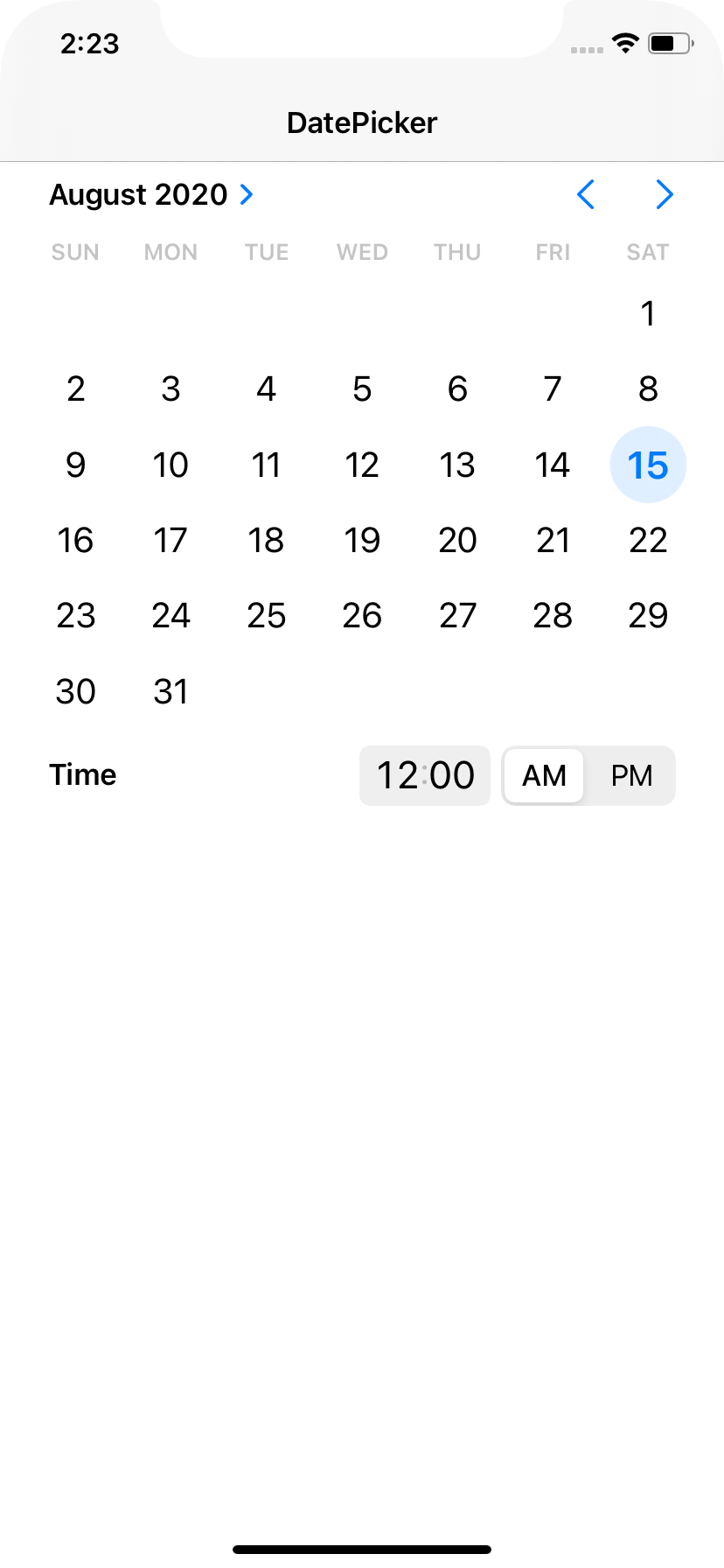Screen dimensions: 724x1568
Task: Select August 14 in the FRI column
Action: pyautogui.click(x=553, y=465)
